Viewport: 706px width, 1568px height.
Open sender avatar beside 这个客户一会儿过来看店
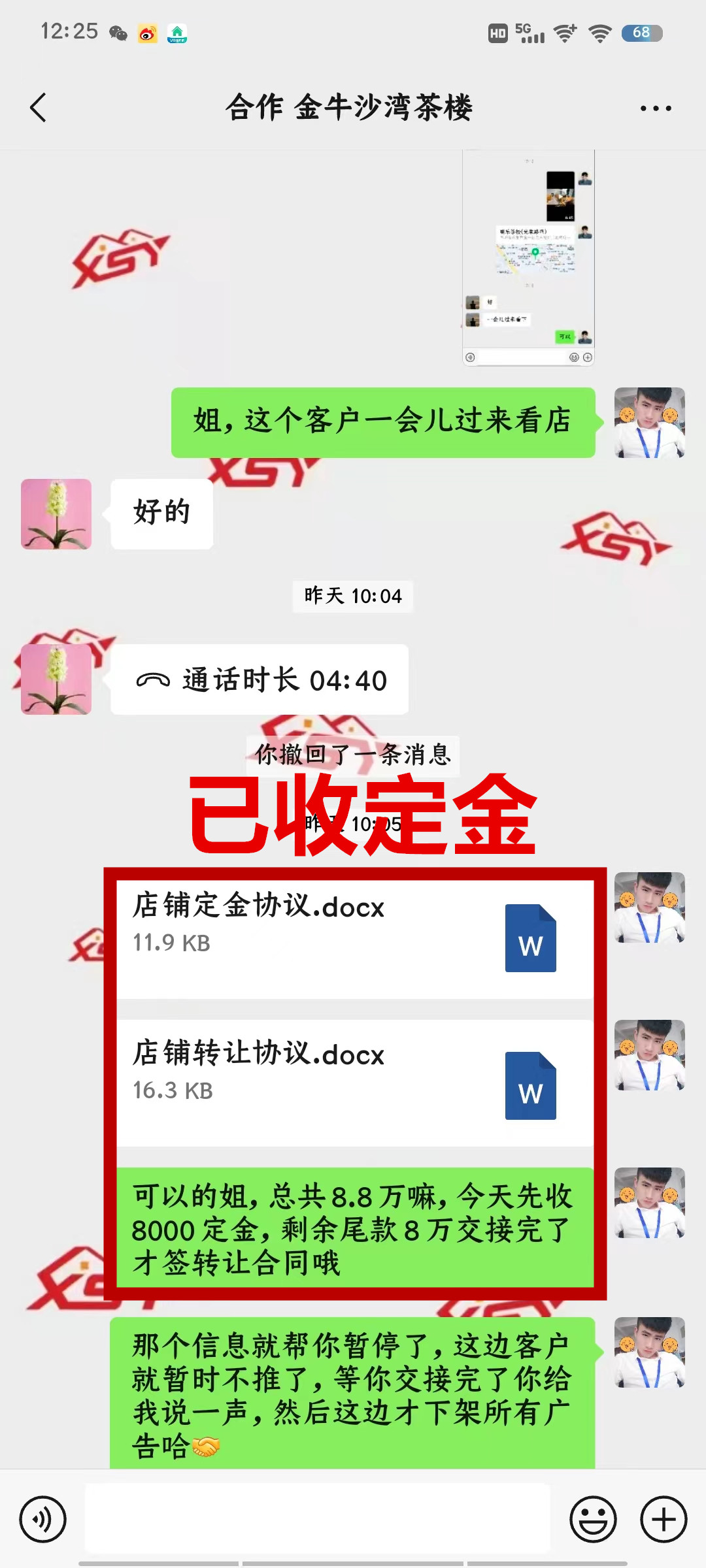pyautogui.click(x=649, y=423)
